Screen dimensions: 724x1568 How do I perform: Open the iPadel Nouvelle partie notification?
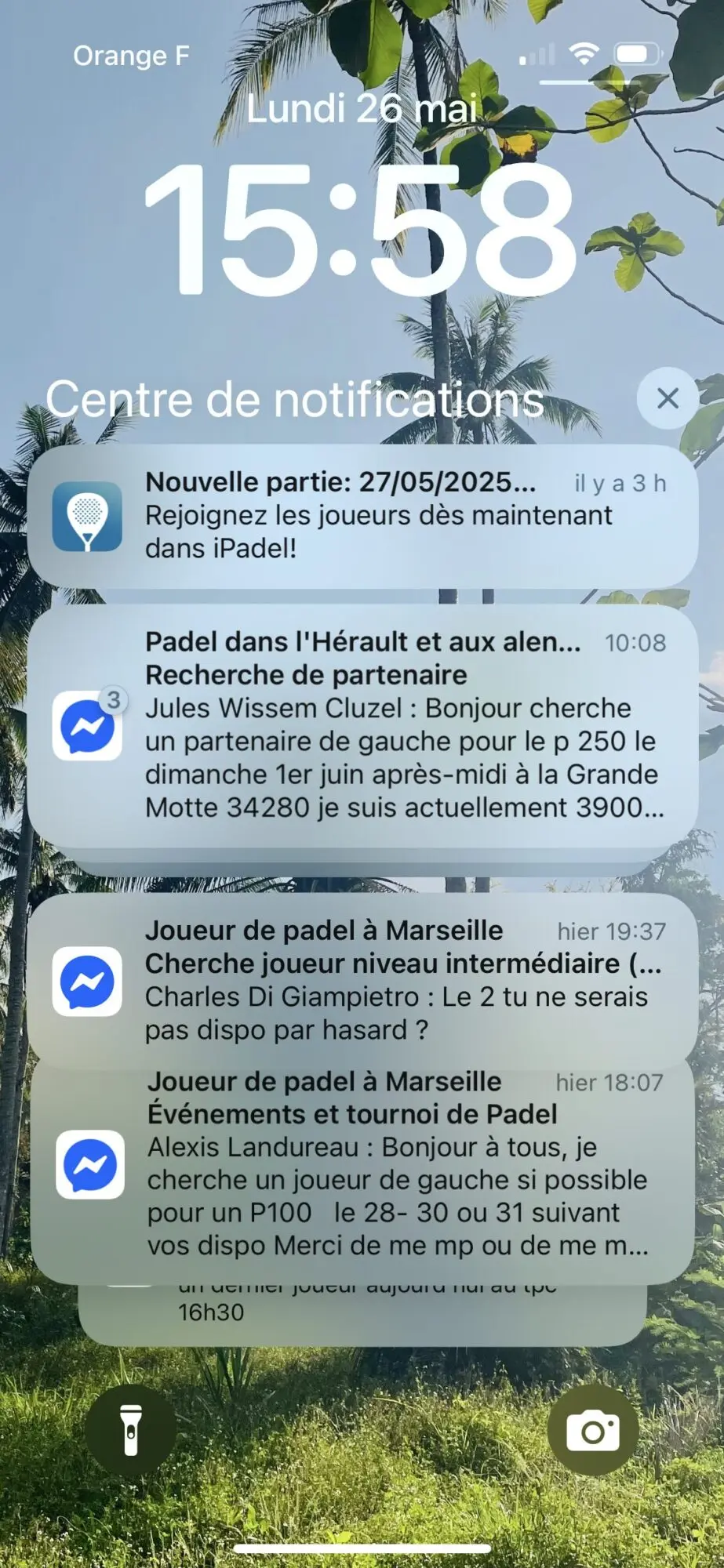point(362,516)
